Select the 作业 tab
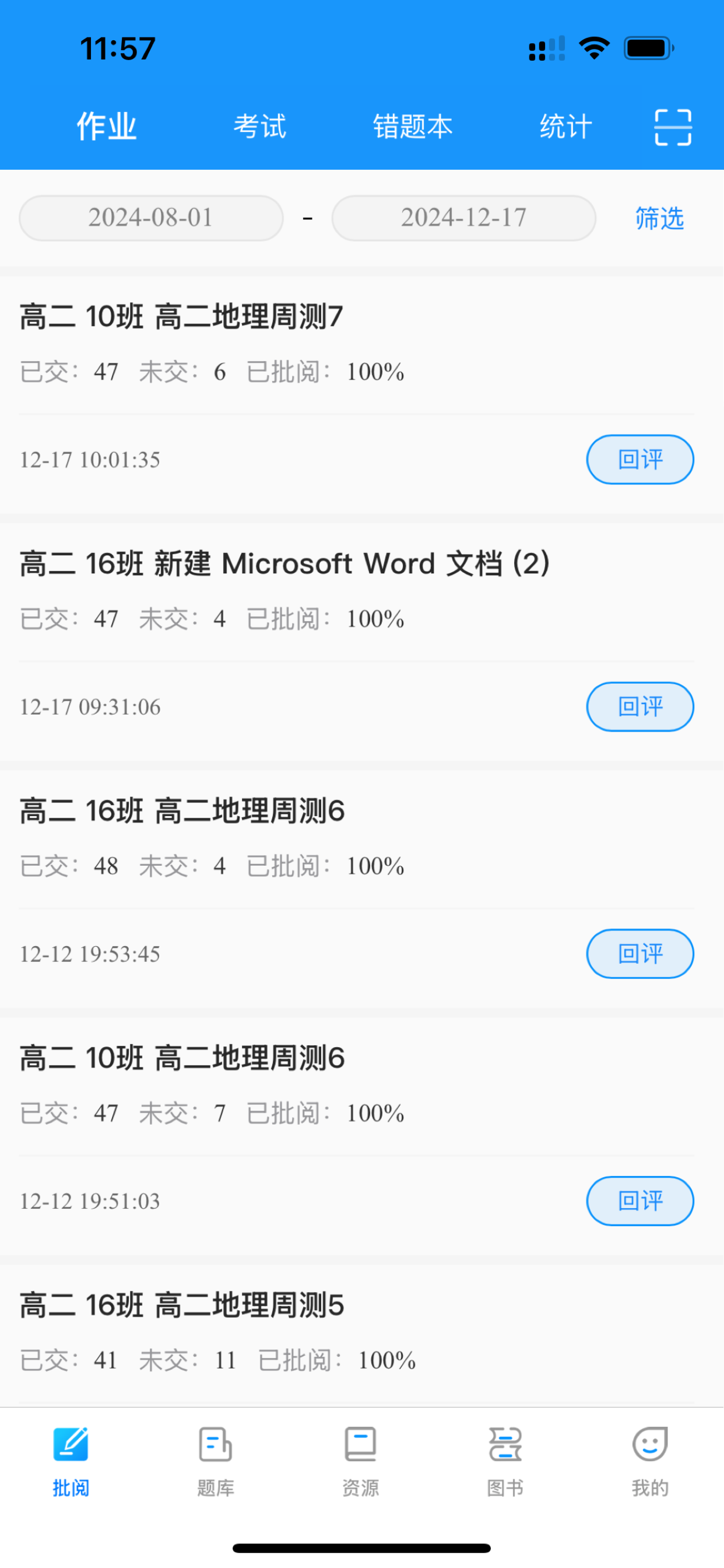The image size is (724, 1568). pos(107,127)
